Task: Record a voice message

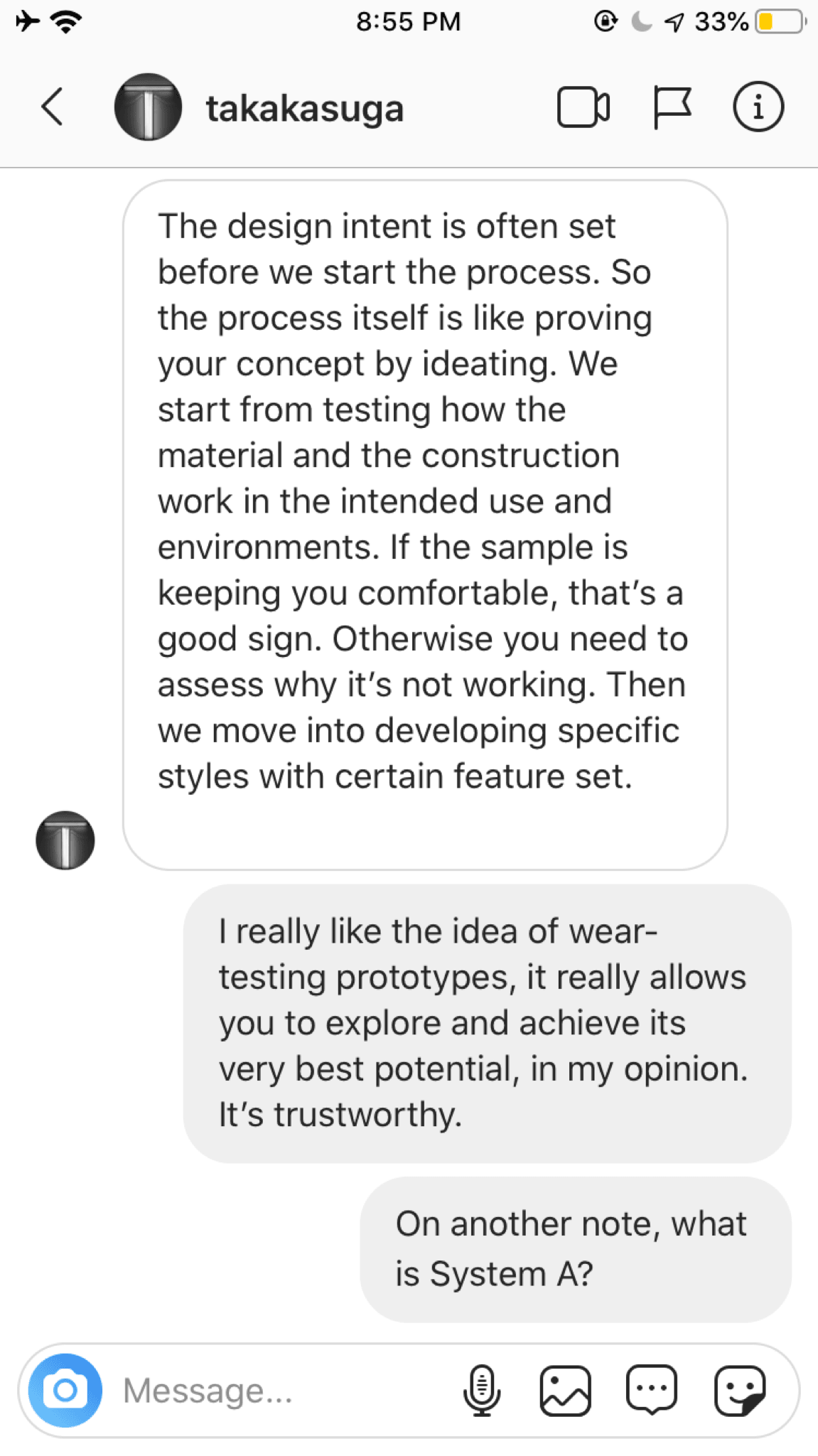Action: coord(482,1391)
